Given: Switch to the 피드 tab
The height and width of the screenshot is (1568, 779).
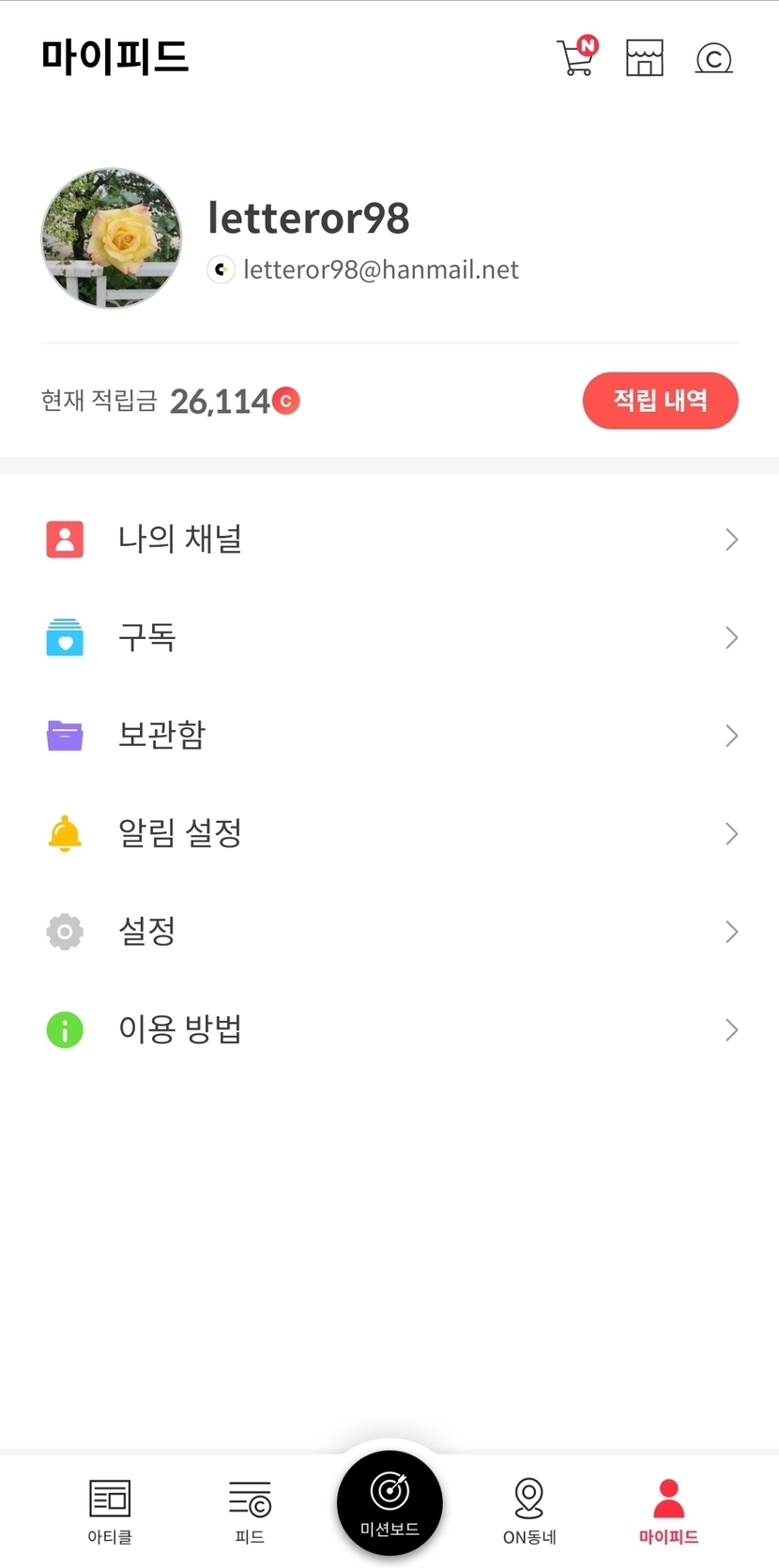Looking at the screenshot, I should pos(250,1510).
